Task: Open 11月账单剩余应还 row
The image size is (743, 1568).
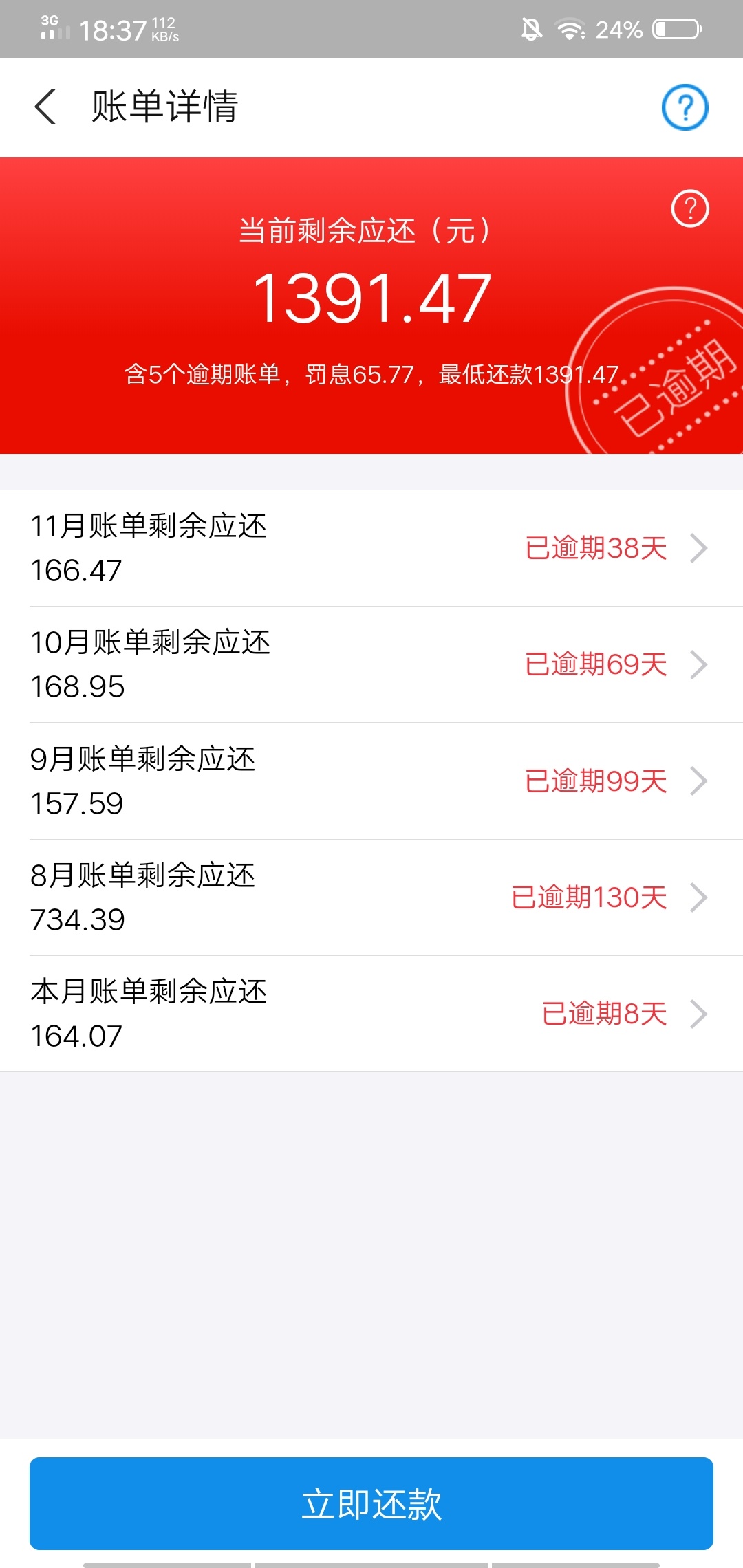Action: click(x=371, y=548)
